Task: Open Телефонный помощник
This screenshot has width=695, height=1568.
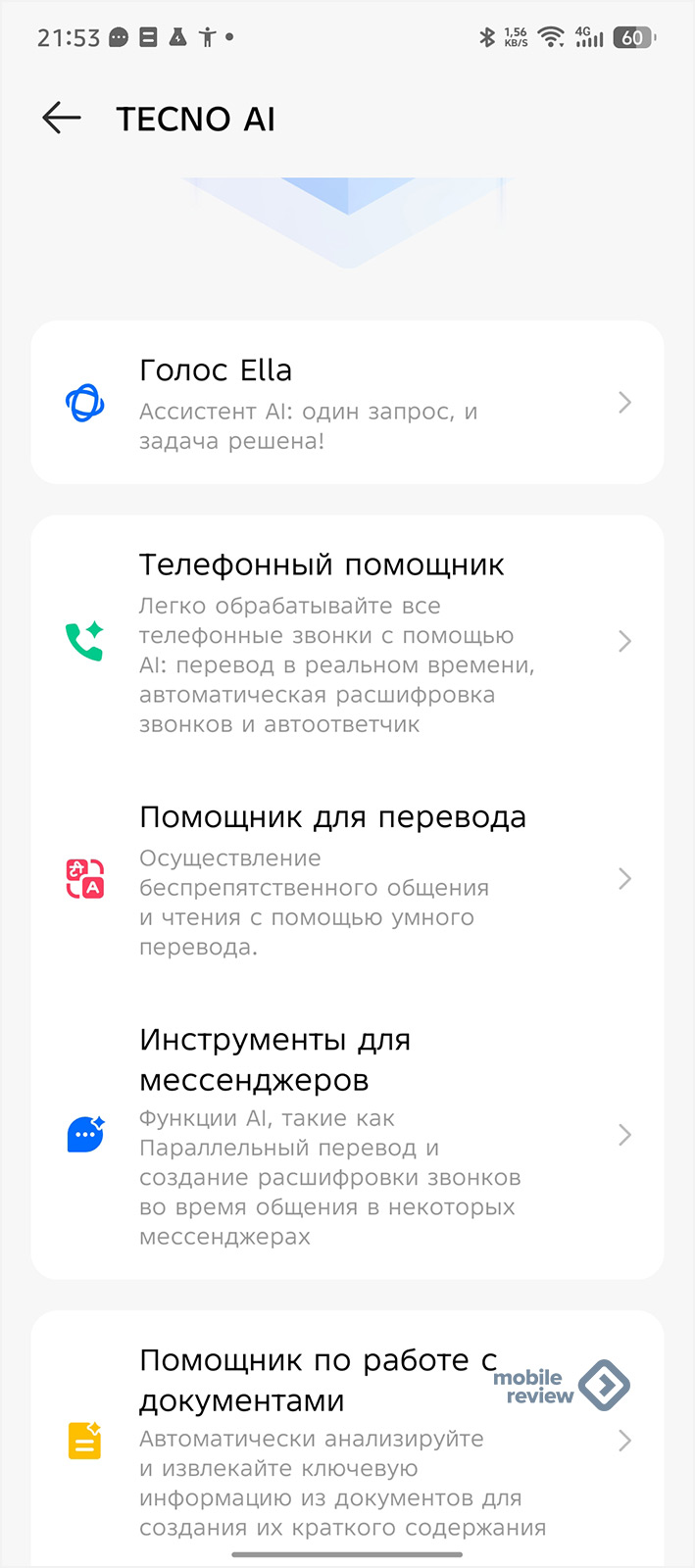Action: [x=347, y=642]
